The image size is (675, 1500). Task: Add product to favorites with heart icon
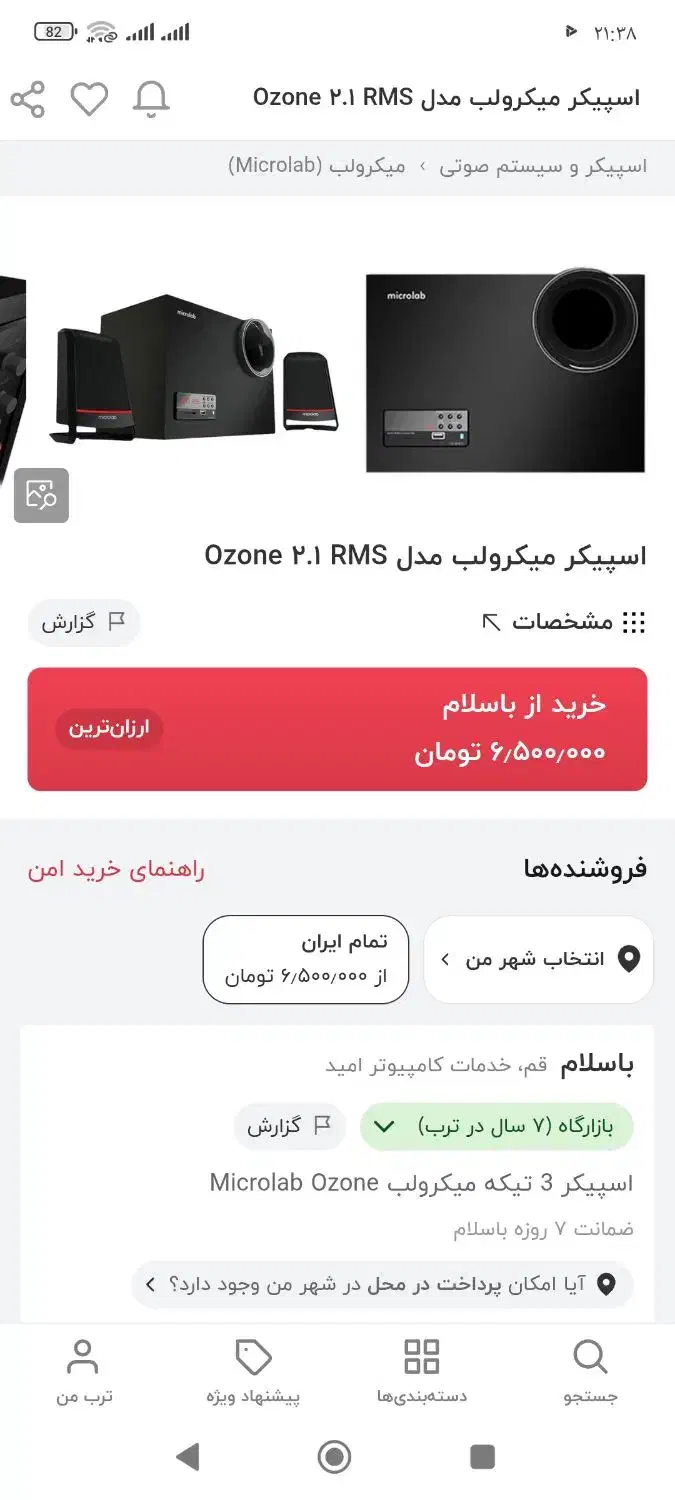click(89, 99)
